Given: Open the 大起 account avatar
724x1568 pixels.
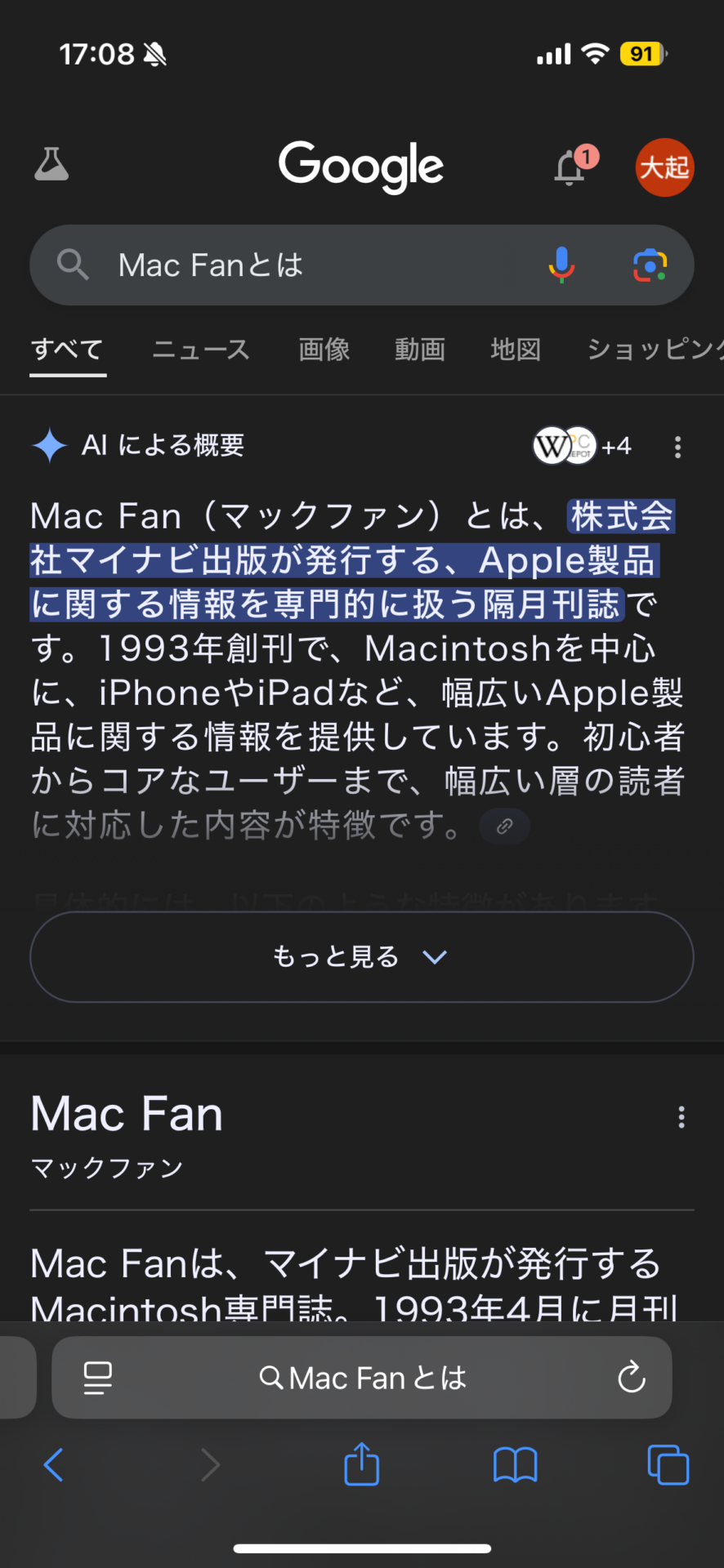Looking at the screenshot, I should (664, 167).
